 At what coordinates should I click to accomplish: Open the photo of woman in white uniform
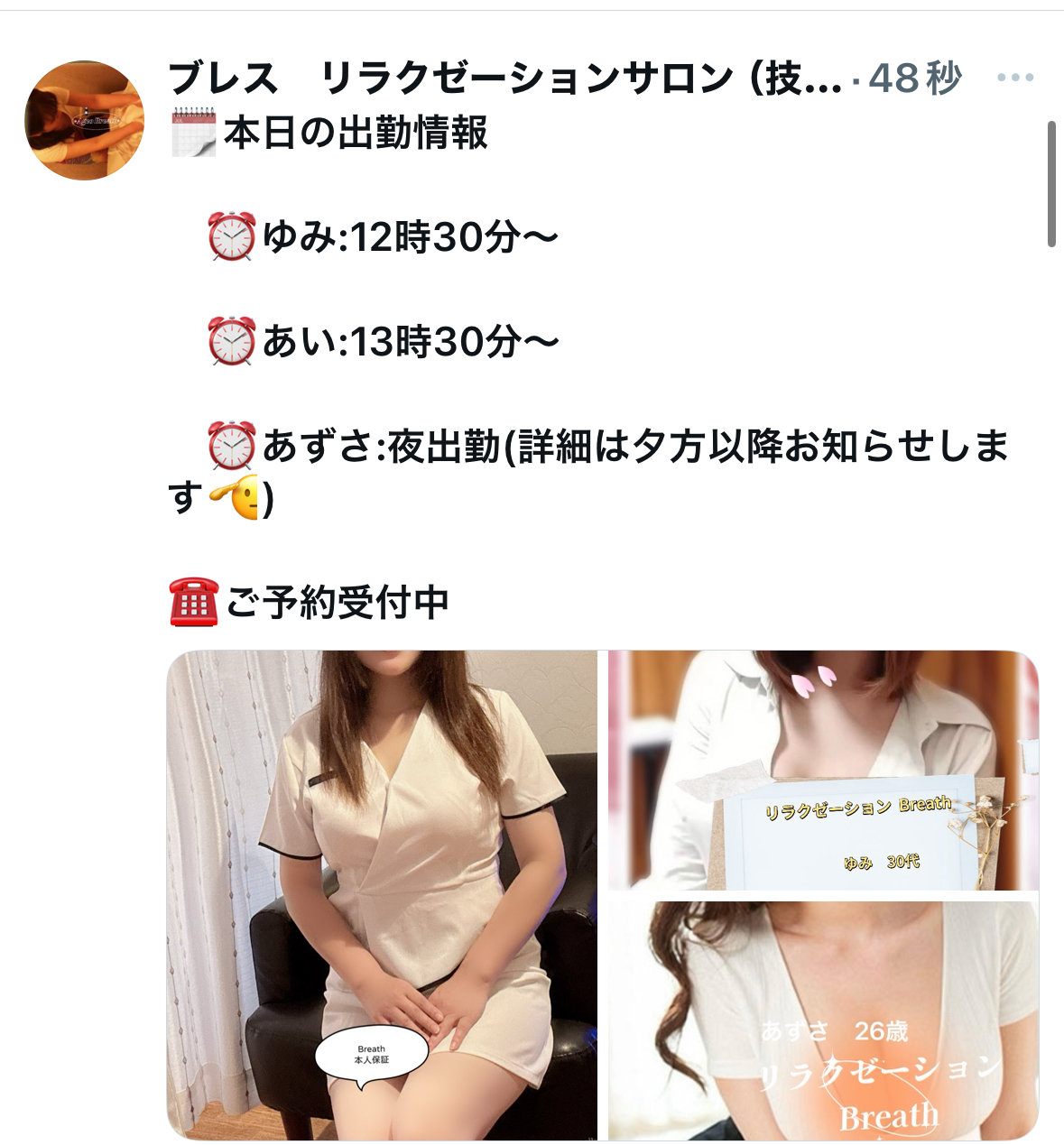click(x=382, y=893)
